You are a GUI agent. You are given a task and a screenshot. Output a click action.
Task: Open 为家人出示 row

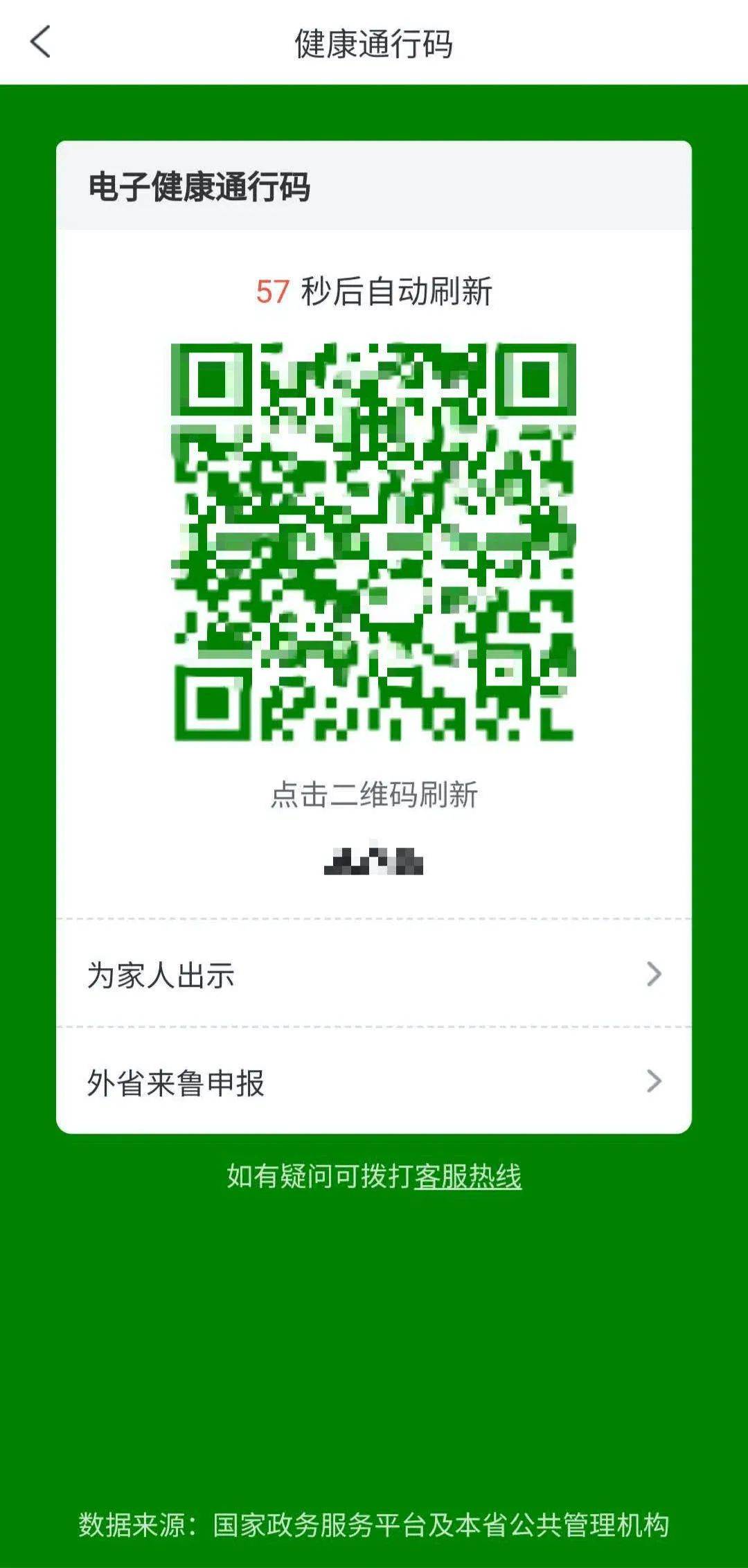point(374,974)
